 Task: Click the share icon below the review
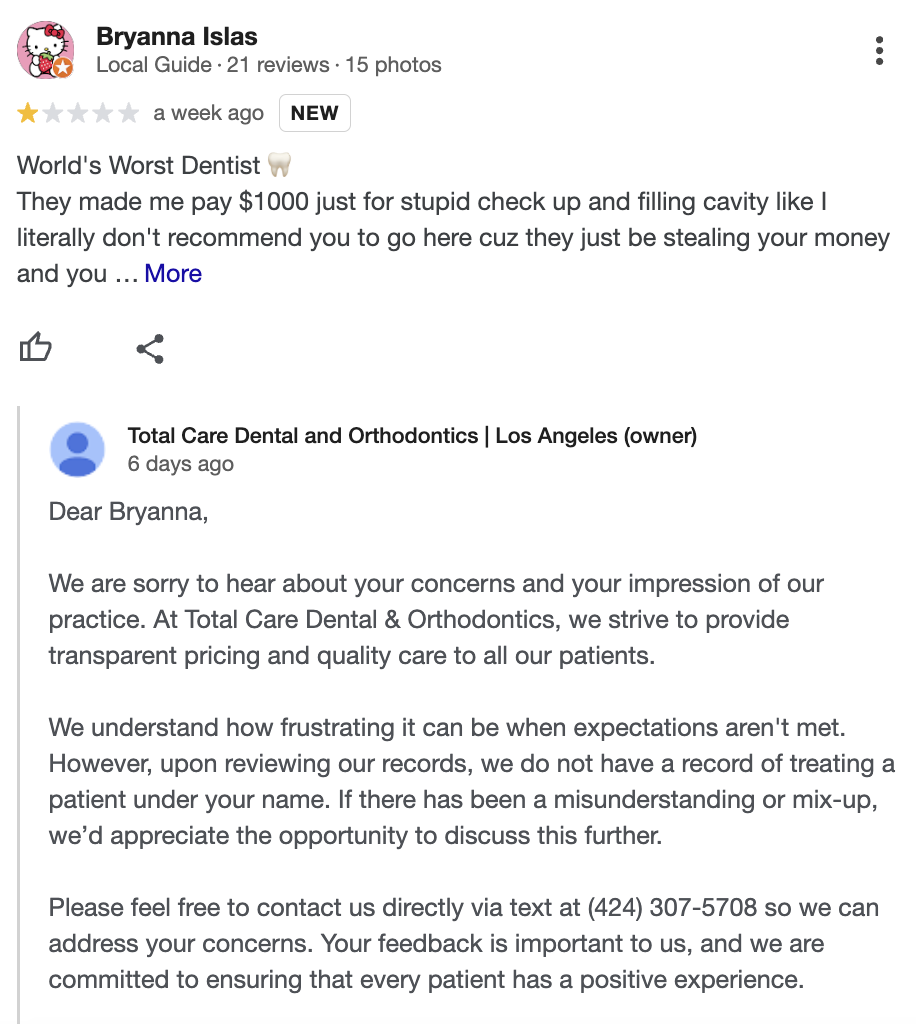coord(150,347)
